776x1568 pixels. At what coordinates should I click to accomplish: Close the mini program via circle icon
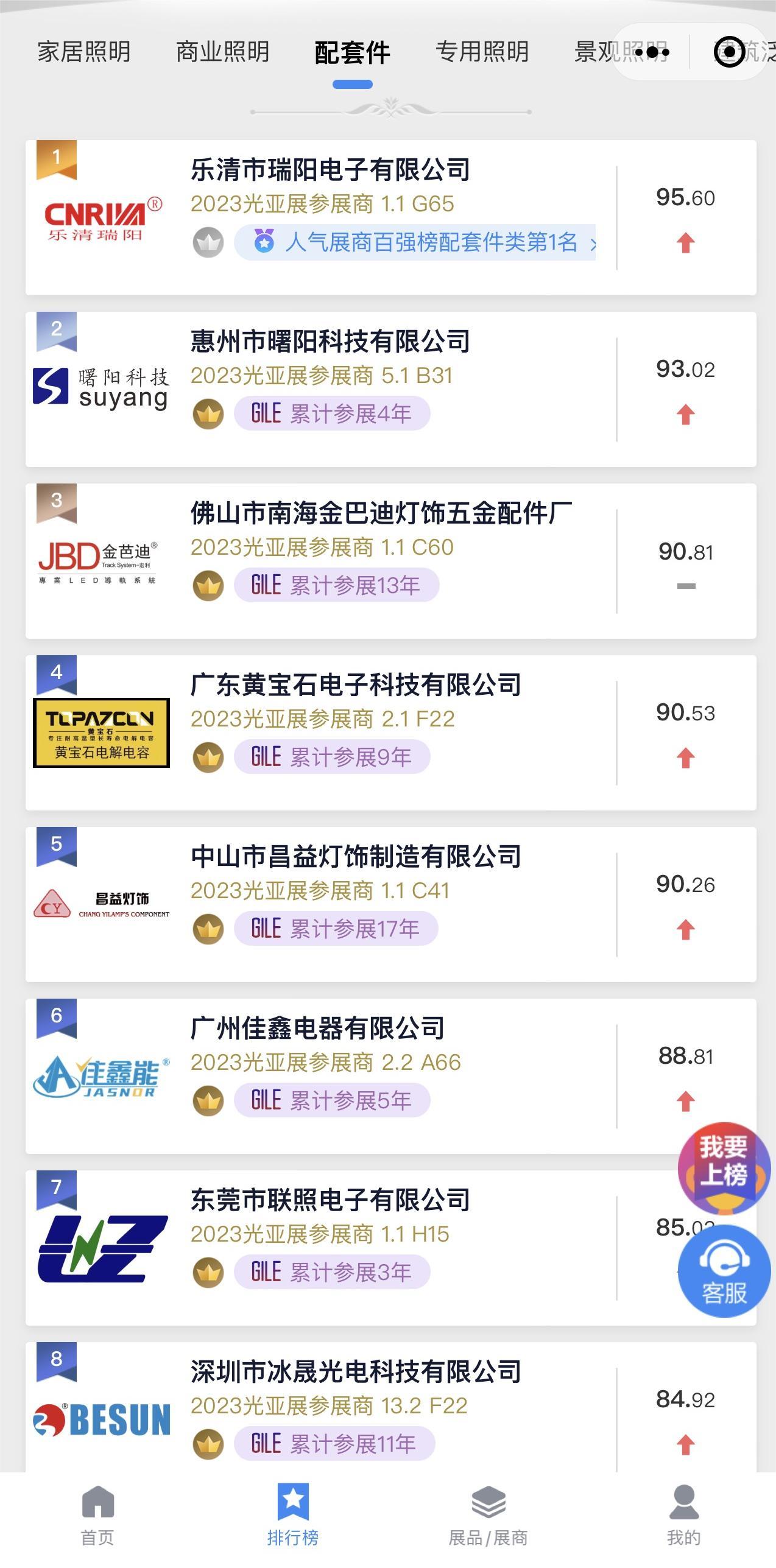point(728,52)
